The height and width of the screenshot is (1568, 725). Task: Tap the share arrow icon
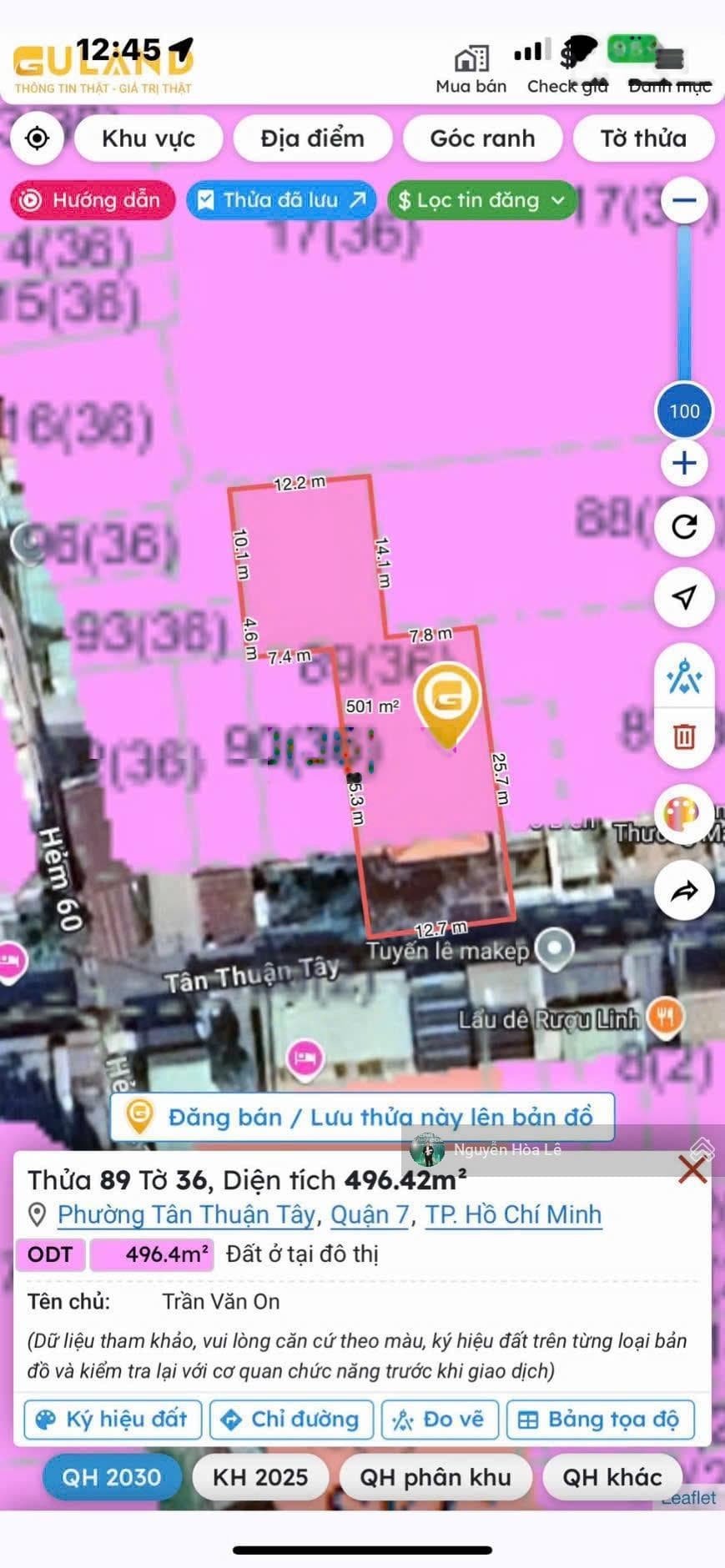pos(684,891)
